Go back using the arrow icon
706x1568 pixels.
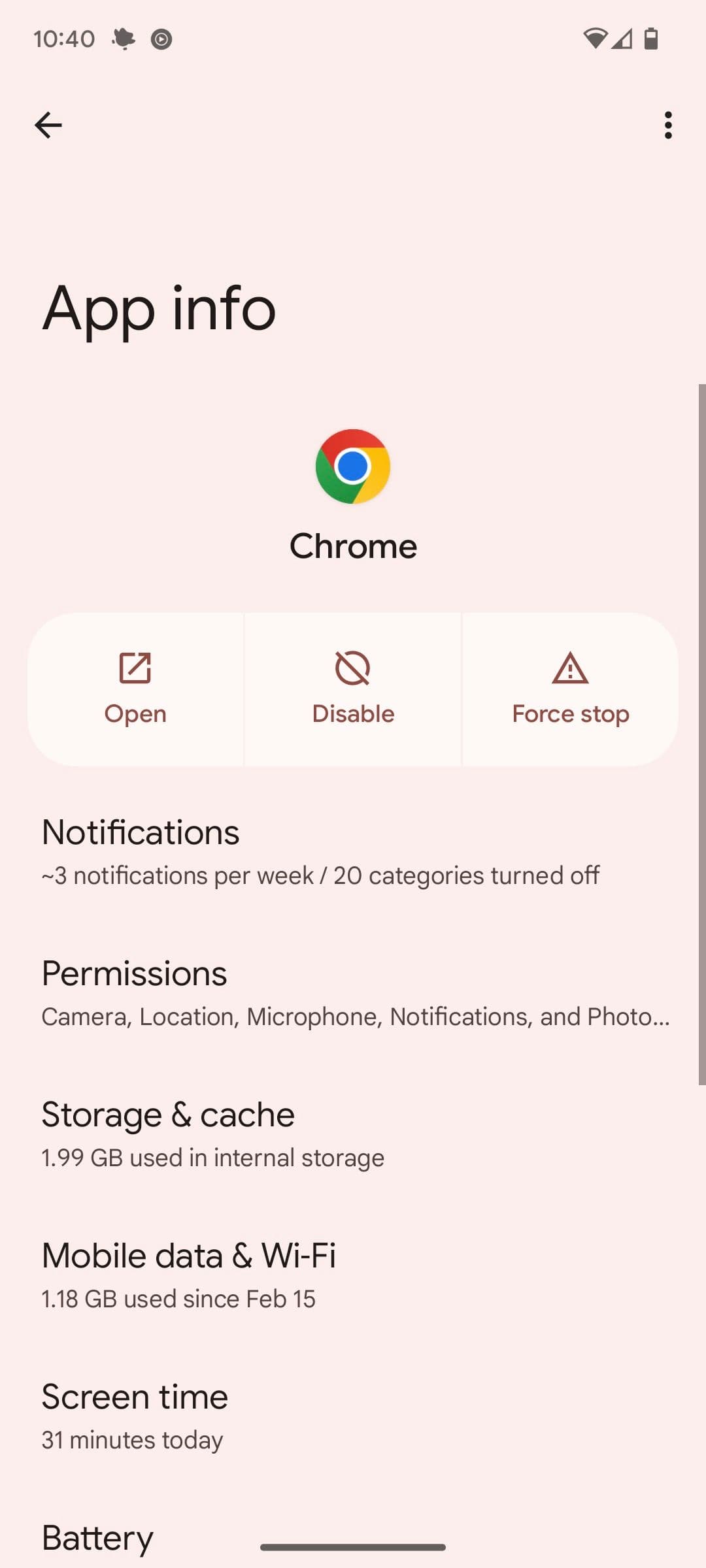point(48,125)
